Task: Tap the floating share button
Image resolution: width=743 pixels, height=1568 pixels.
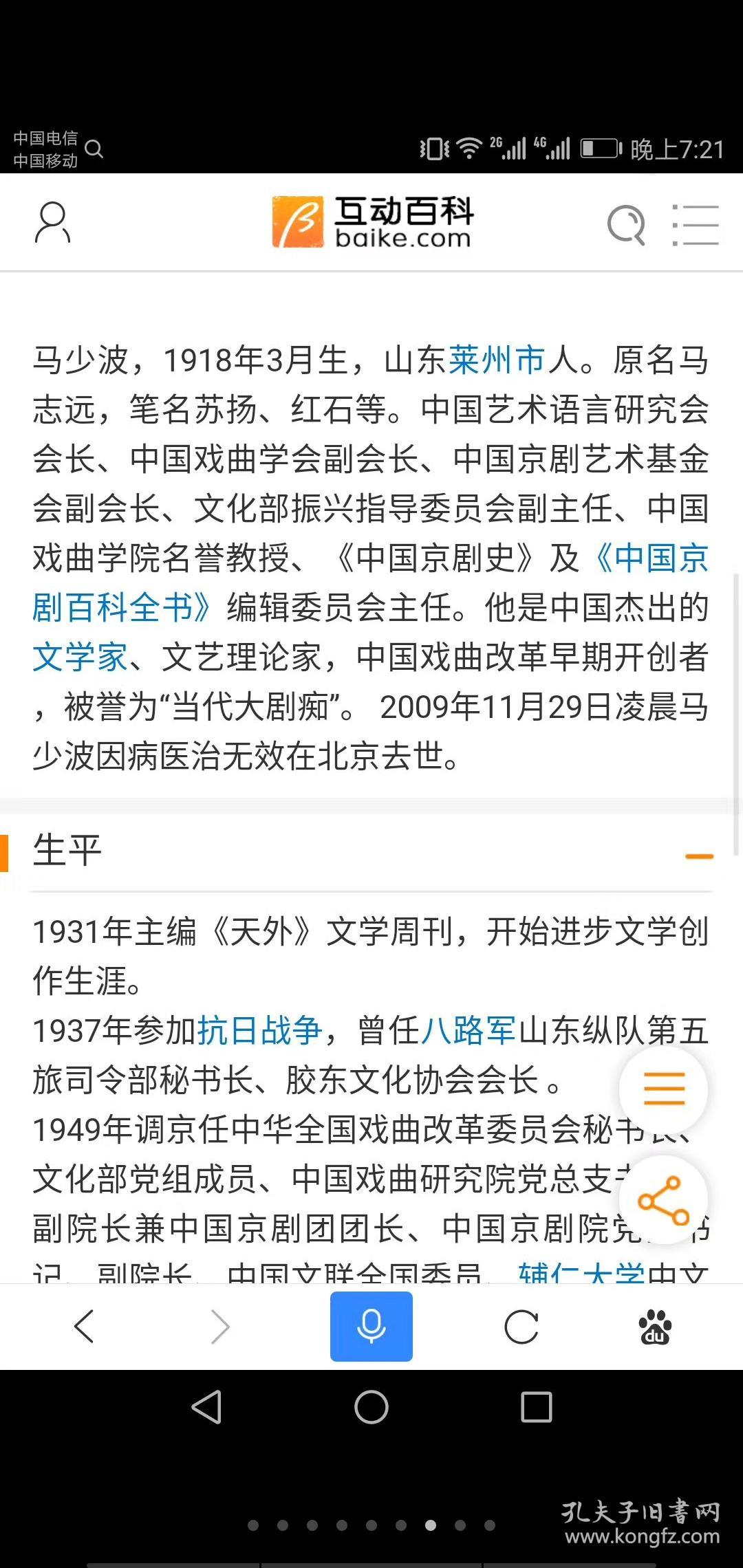Action: [x=664, y=1200]
